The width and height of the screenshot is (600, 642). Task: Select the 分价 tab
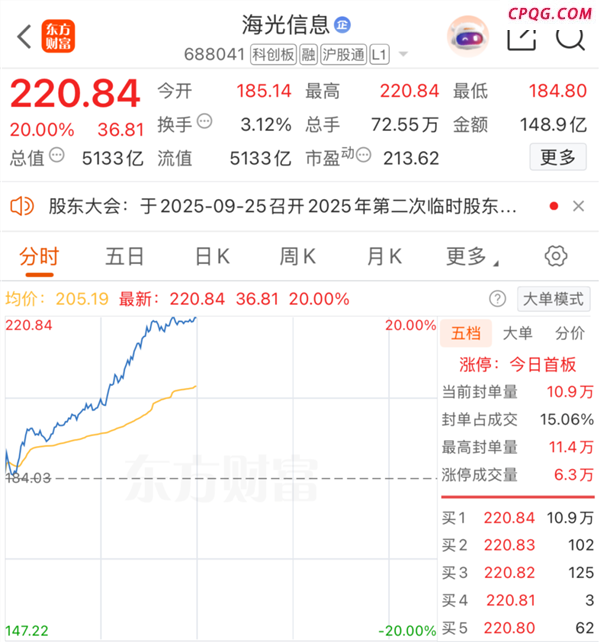(568, 333)
